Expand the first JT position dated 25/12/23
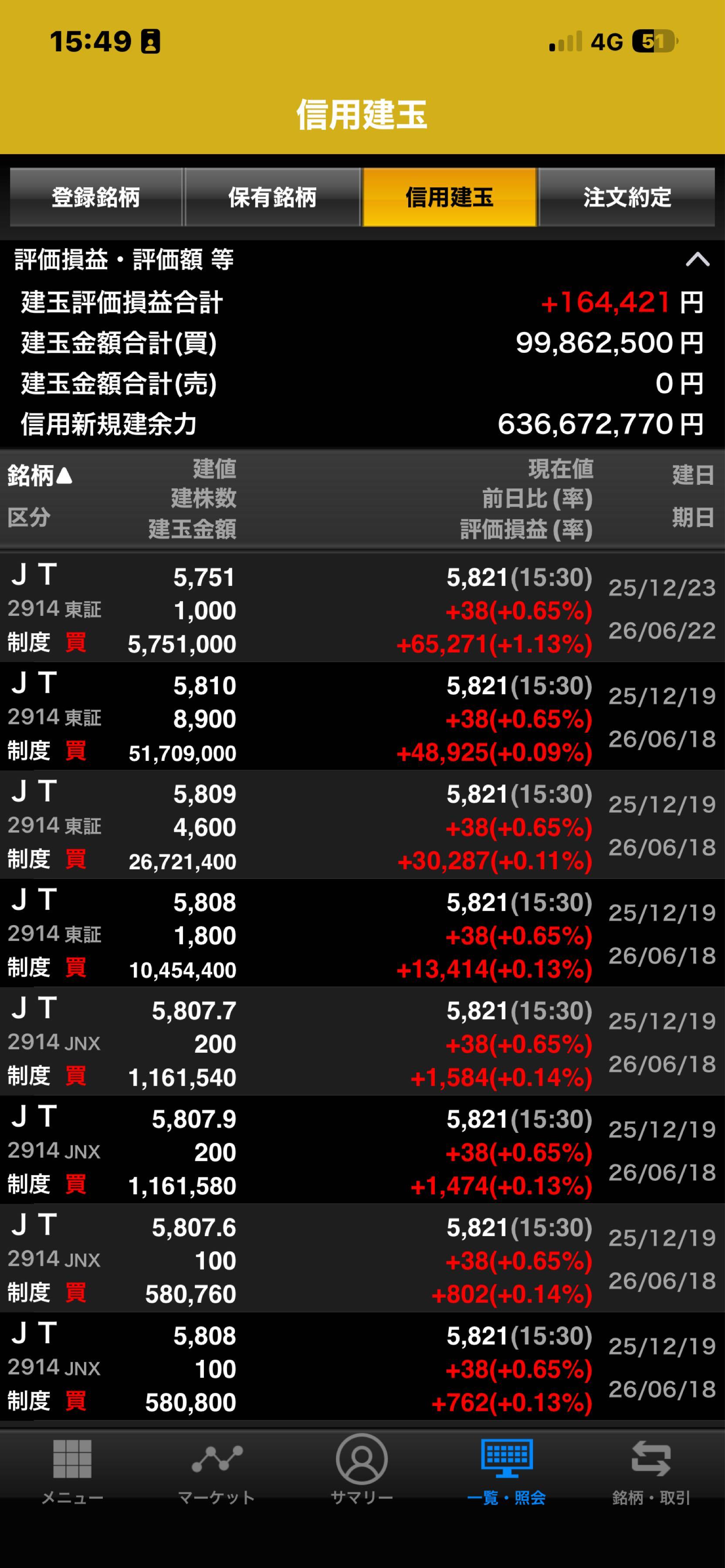Screen dimensions: 725x1568 (x=362, y=609)
